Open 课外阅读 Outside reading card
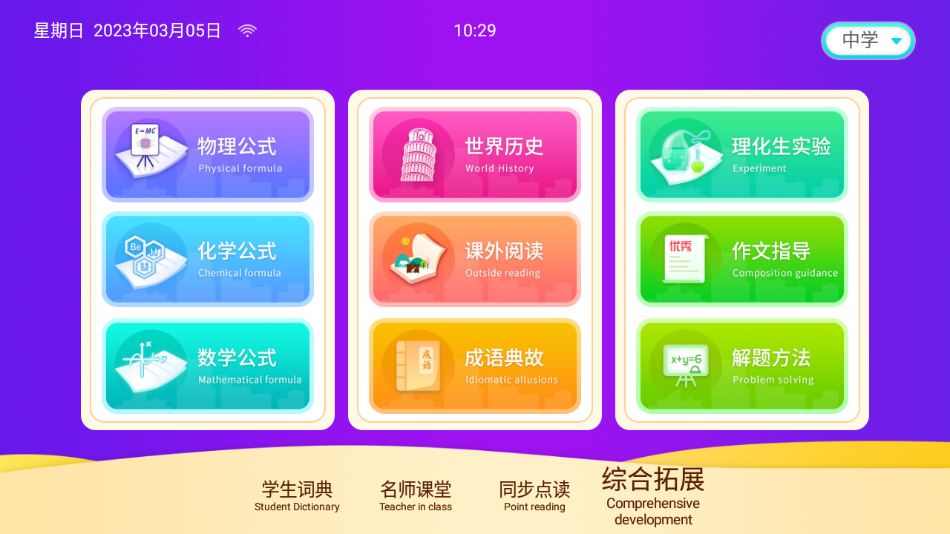Screen dimensions: 950x534 [475, 259]
